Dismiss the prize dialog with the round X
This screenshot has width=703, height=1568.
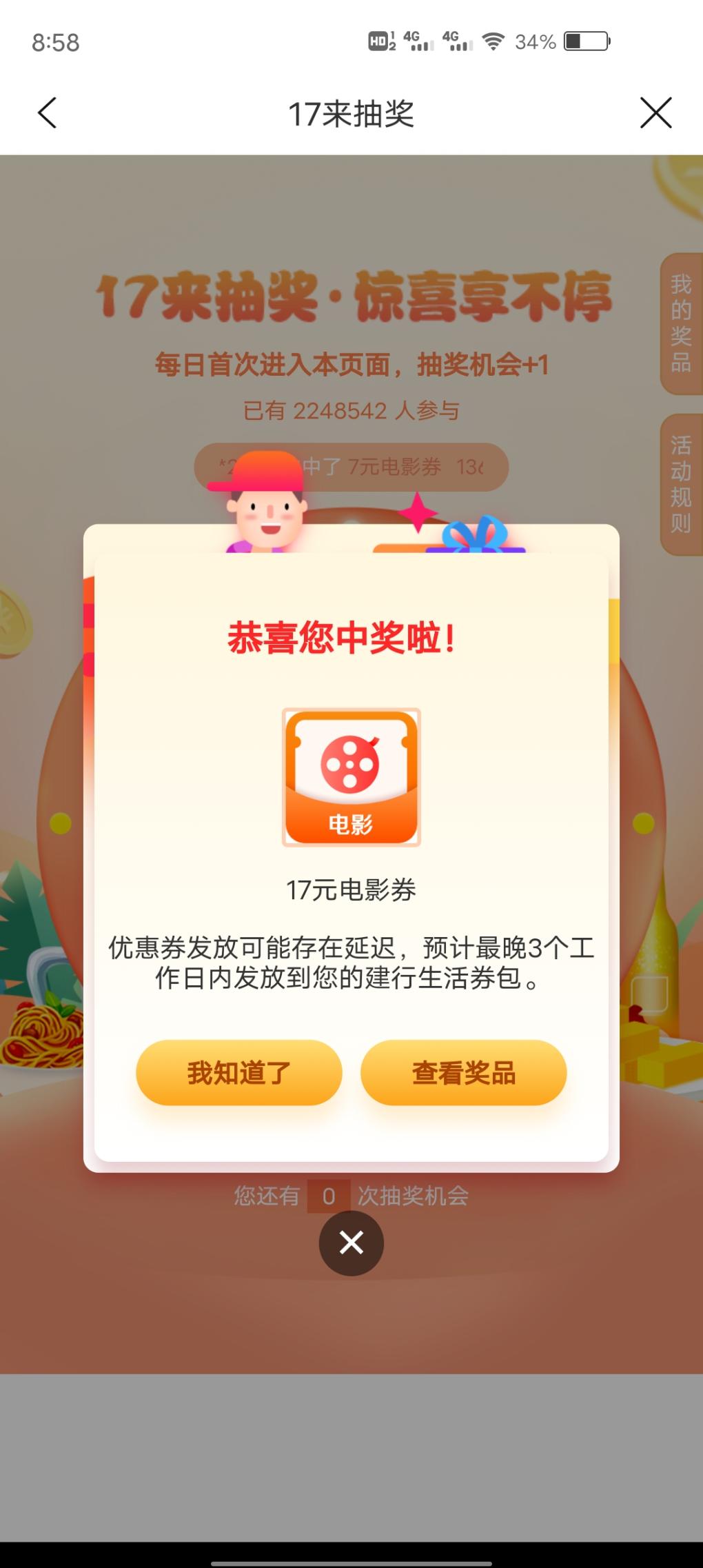(351, 1243)
